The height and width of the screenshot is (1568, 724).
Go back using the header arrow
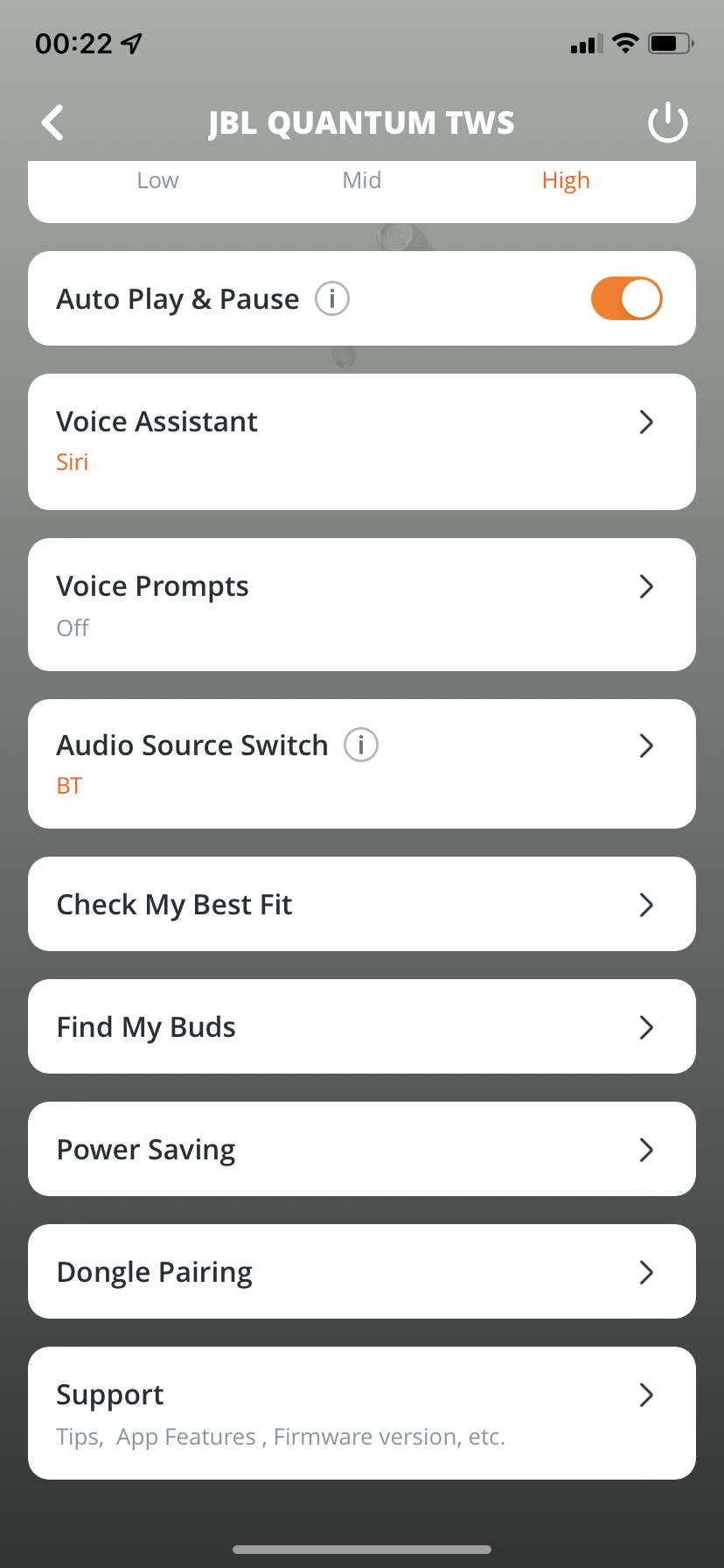click(x=52, y=122)
